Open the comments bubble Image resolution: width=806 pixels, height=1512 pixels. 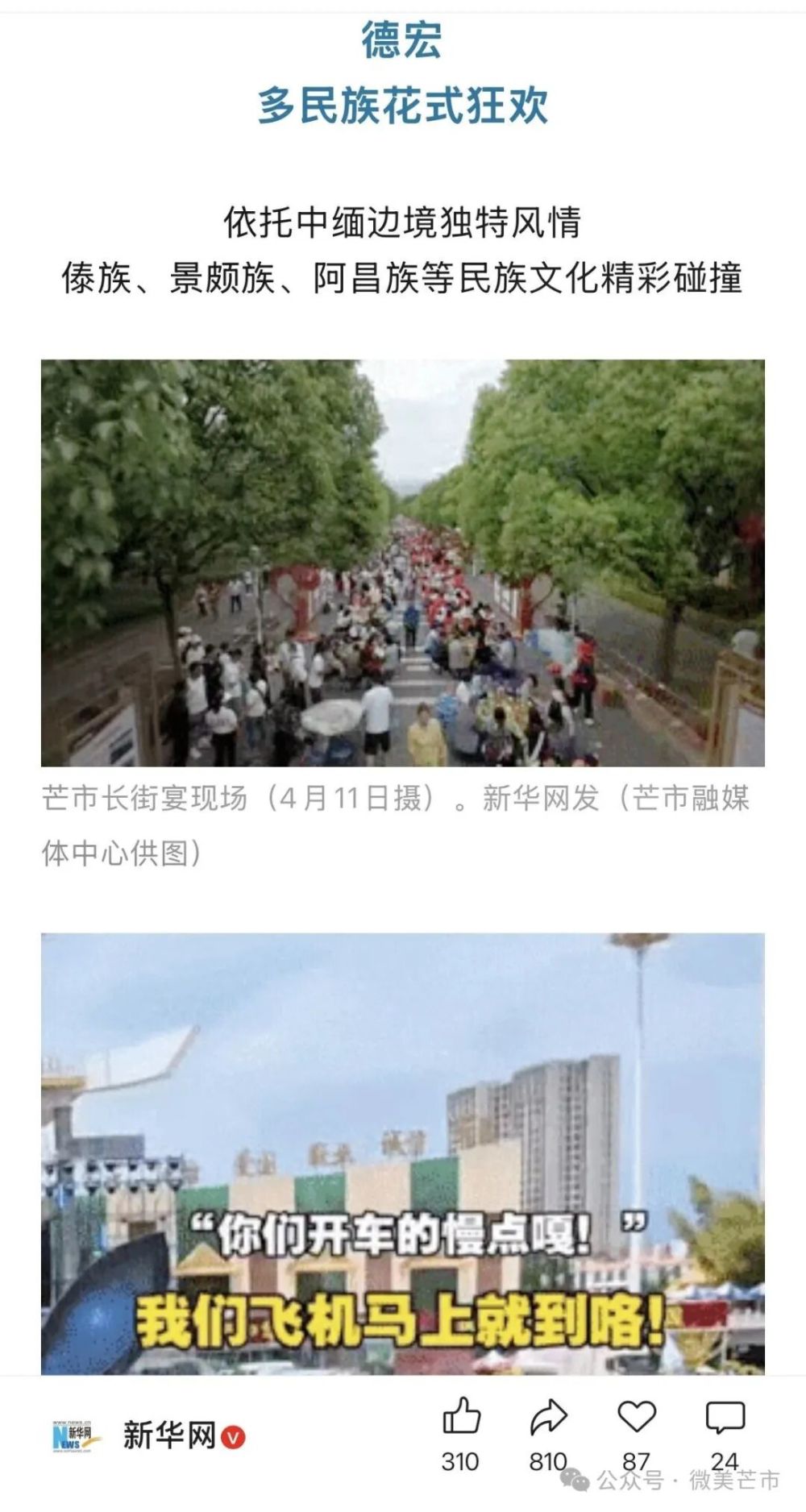(724, 1417)
